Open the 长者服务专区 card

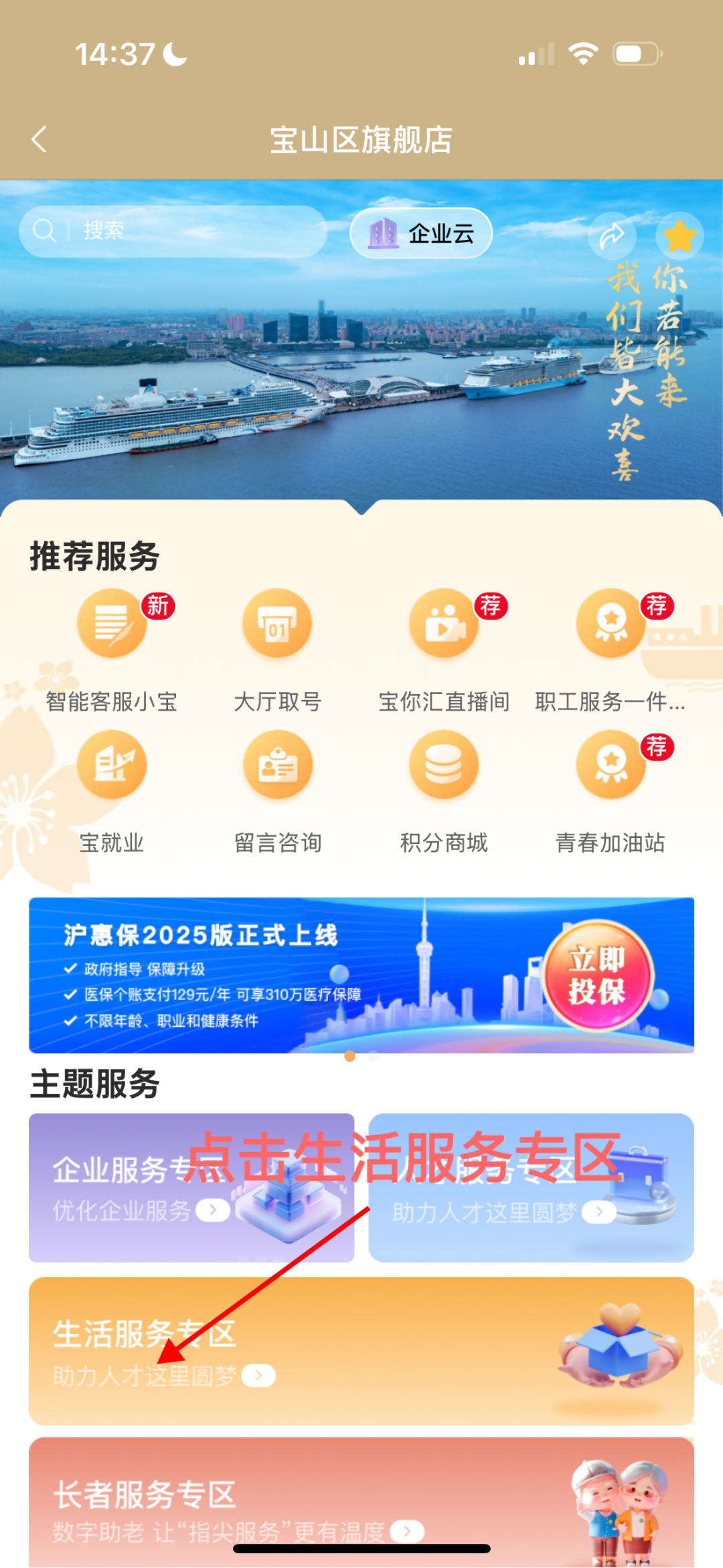pyautogui.click(x=361, y=1500)
